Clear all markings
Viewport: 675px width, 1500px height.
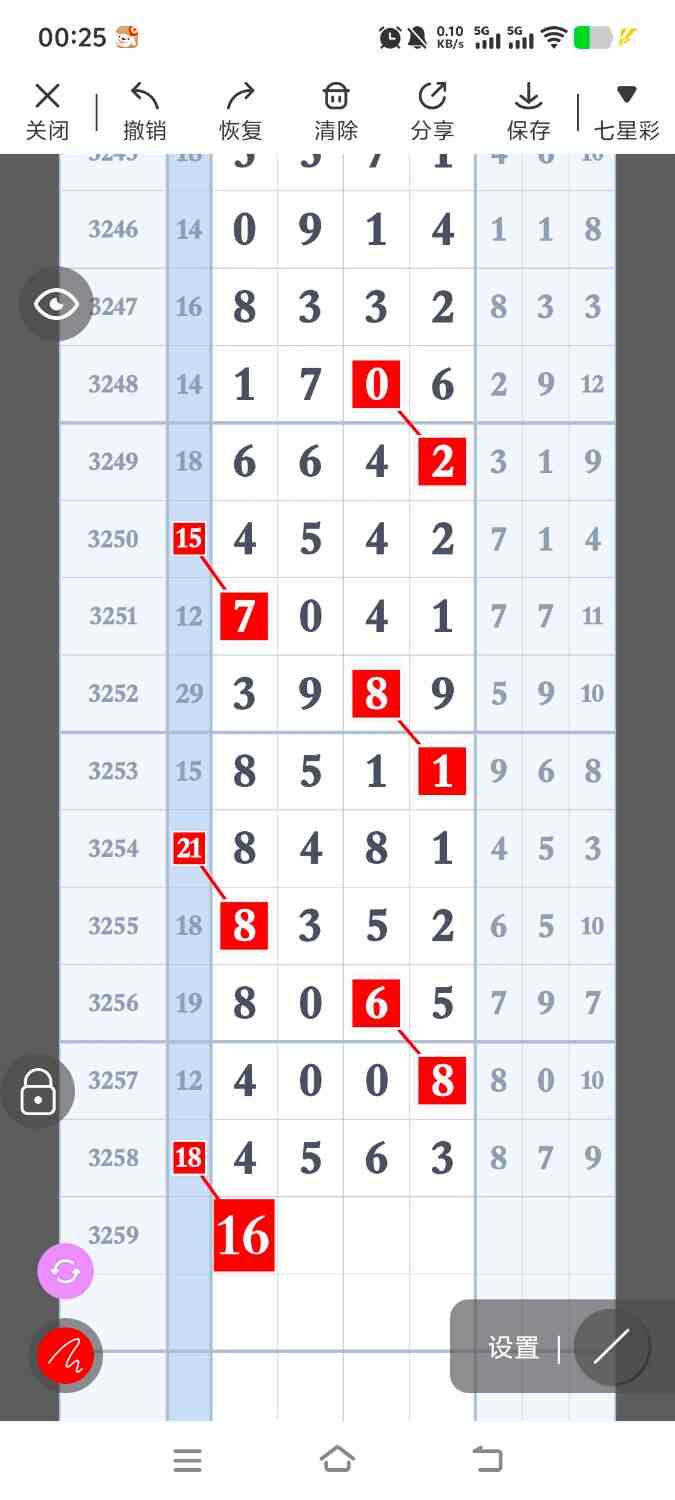coord(336,110)
